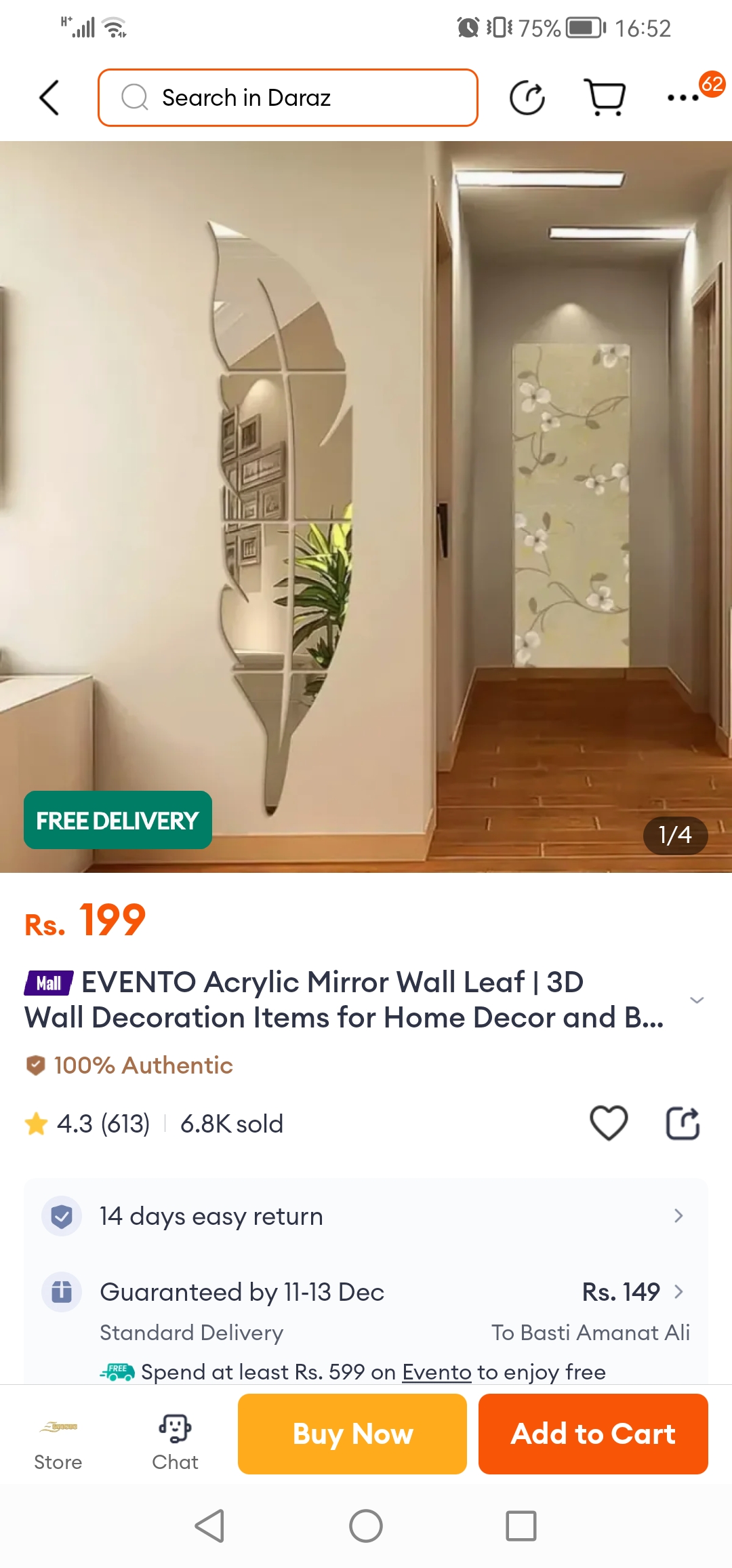Start a Chat with the seller
Image resolution: width=732 pixels, height=1568 pixels.
(175, 1443)
